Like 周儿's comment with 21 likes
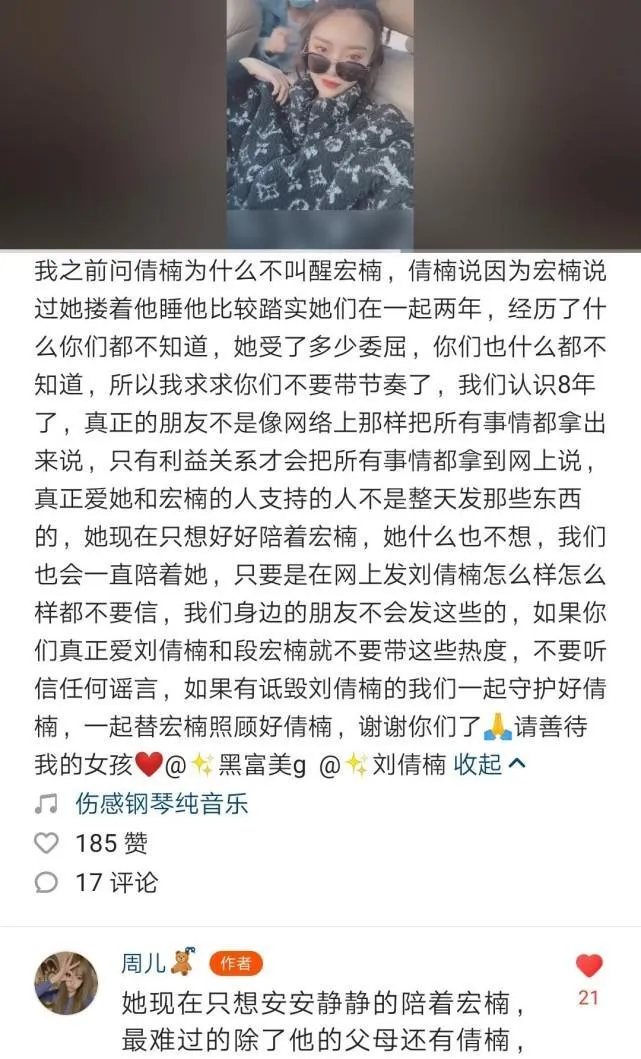The width and height of the screenshot is (641, 1059). click(589, 966)
